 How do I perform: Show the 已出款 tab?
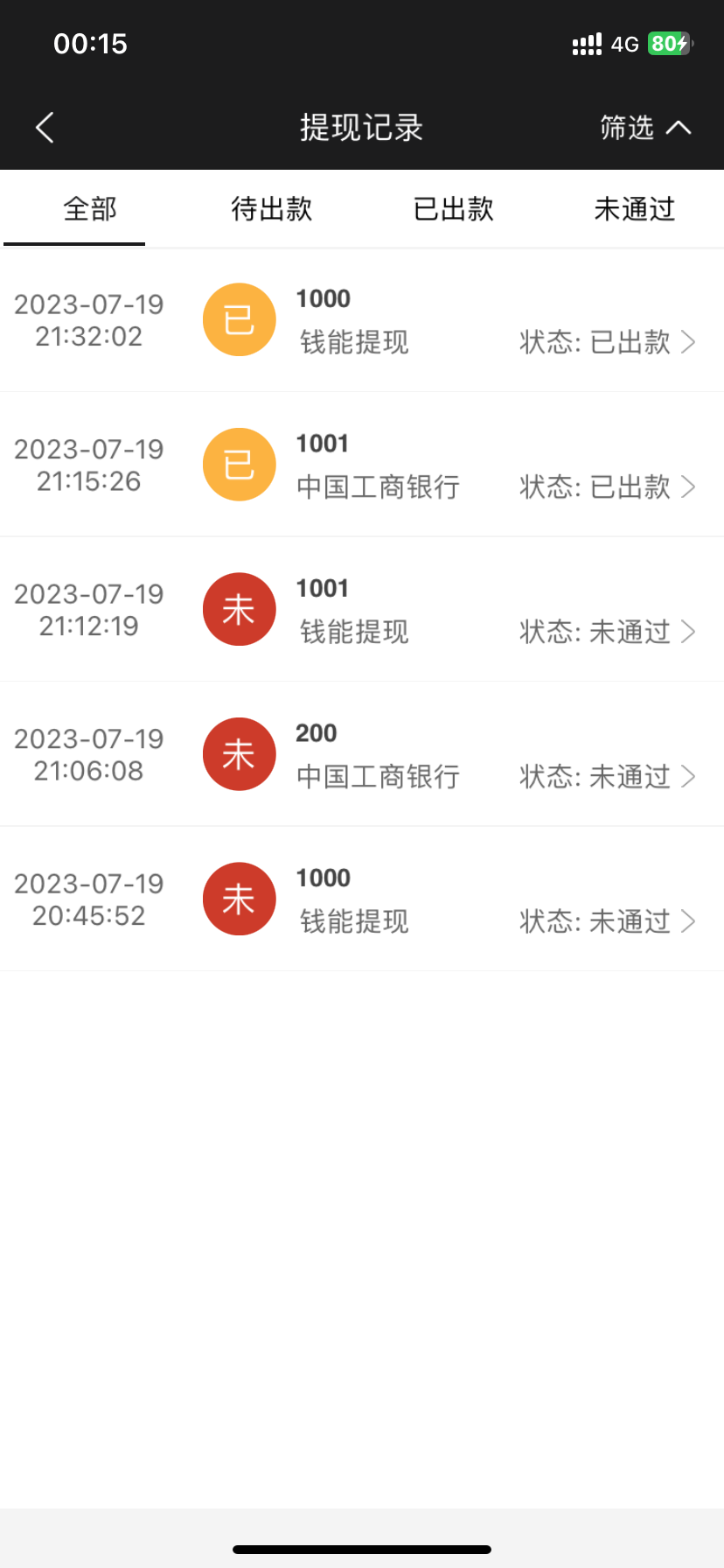pos(453,209)
